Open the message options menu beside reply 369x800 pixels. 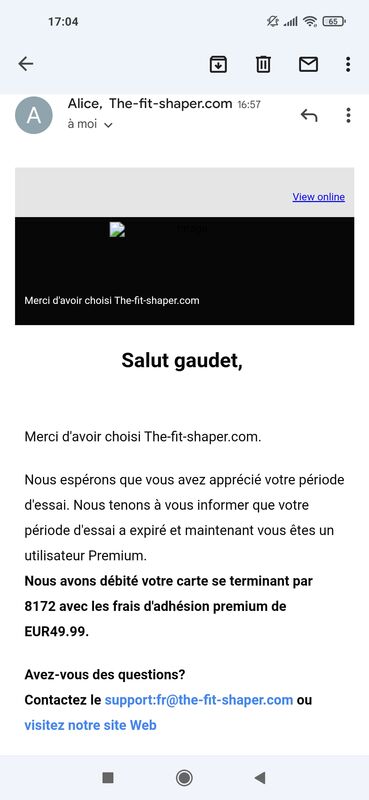pos(348,115)
